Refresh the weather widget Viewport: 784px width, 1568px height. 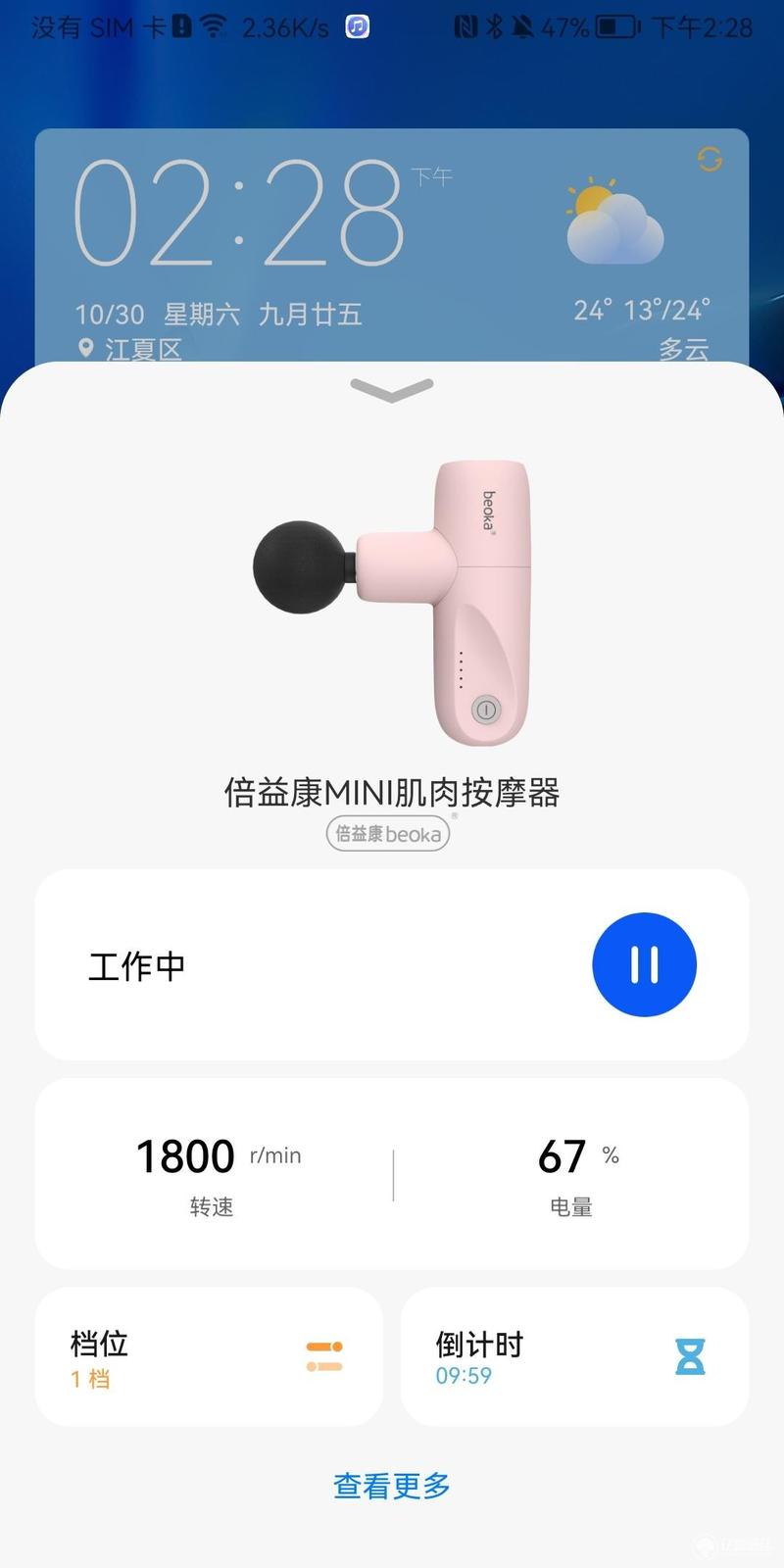click(x=710, y=159)
